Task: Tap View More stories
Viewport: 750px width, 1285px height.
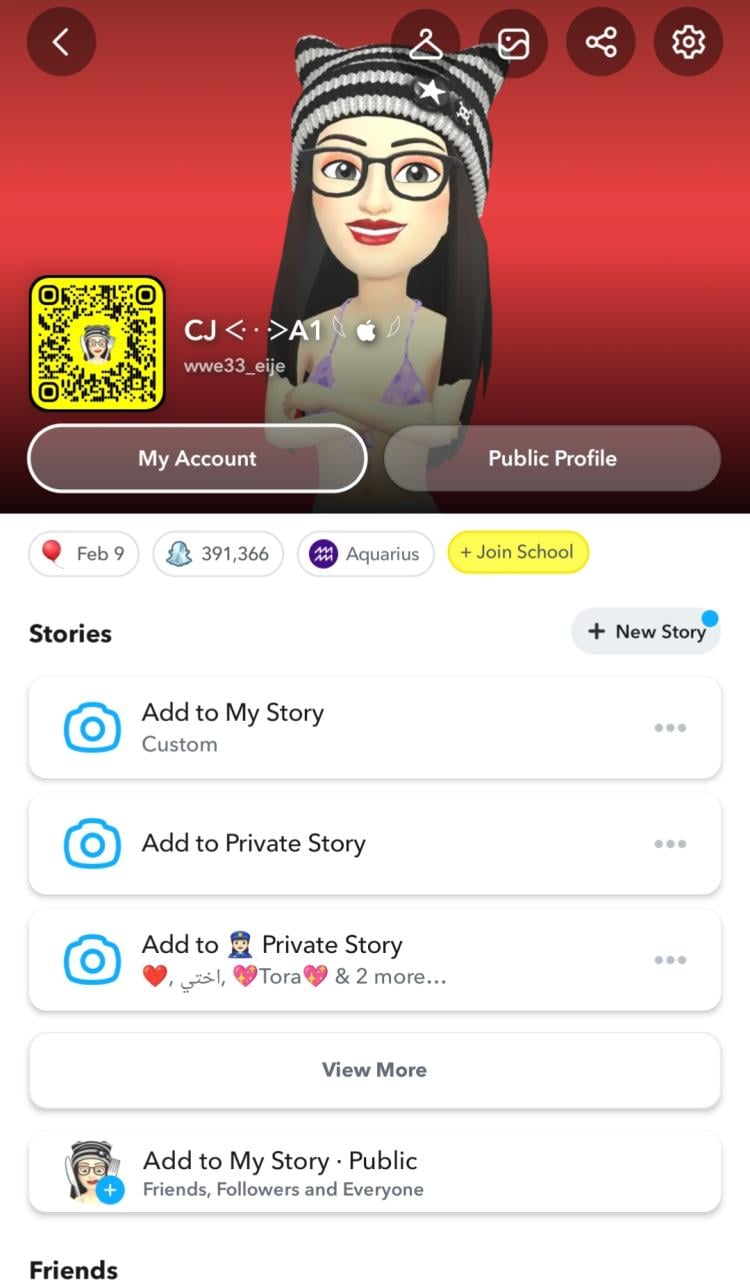Action: click(374, 1070)
